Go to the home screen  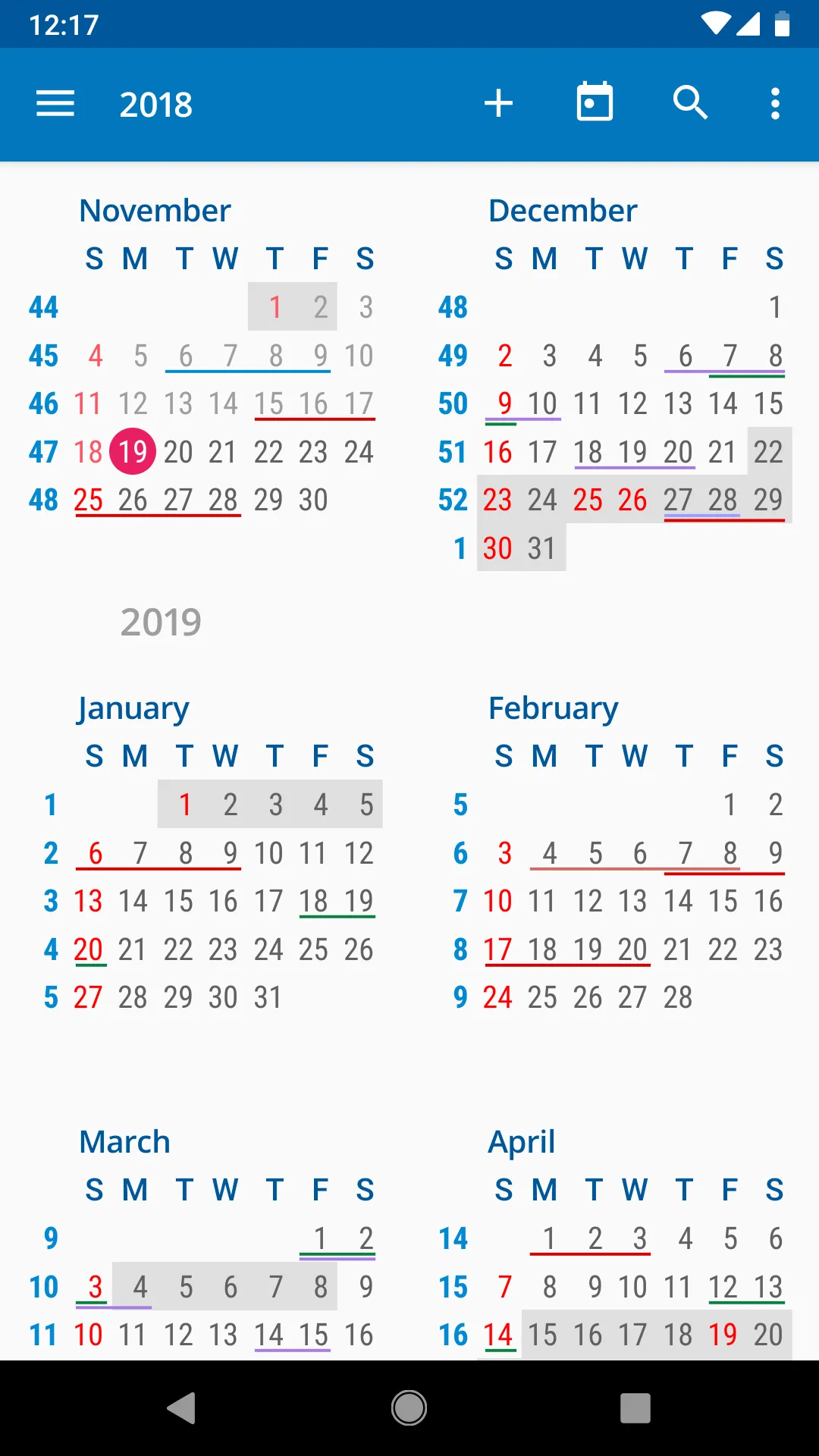click(x=409, y=1408)
